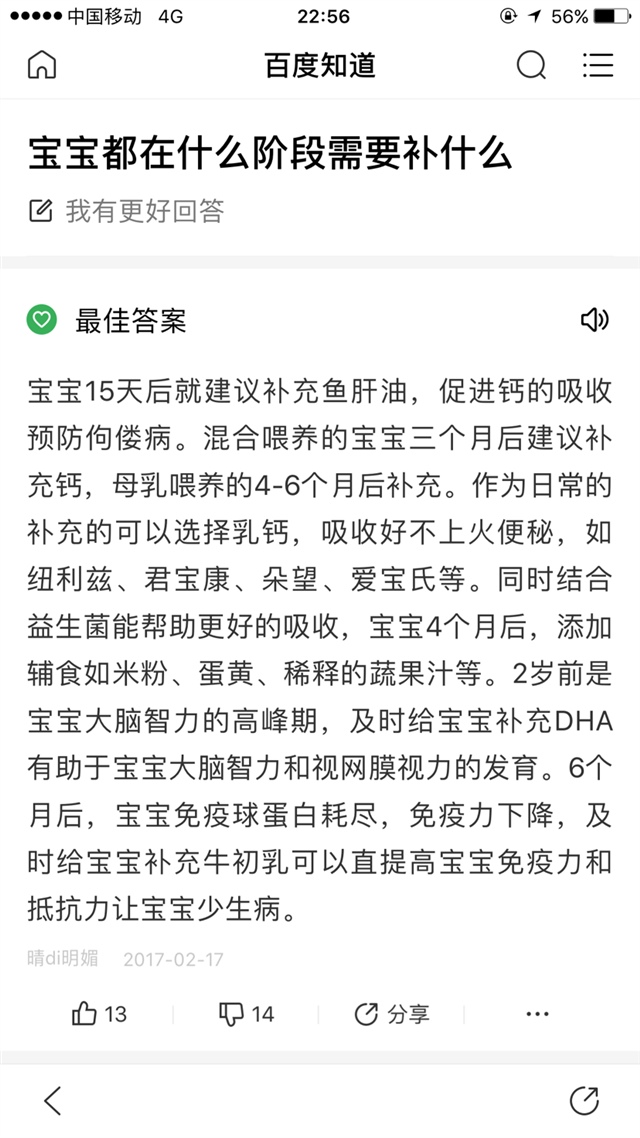Share the answer via 分享
The image size is (640, 1138).
coord(392,1014)
